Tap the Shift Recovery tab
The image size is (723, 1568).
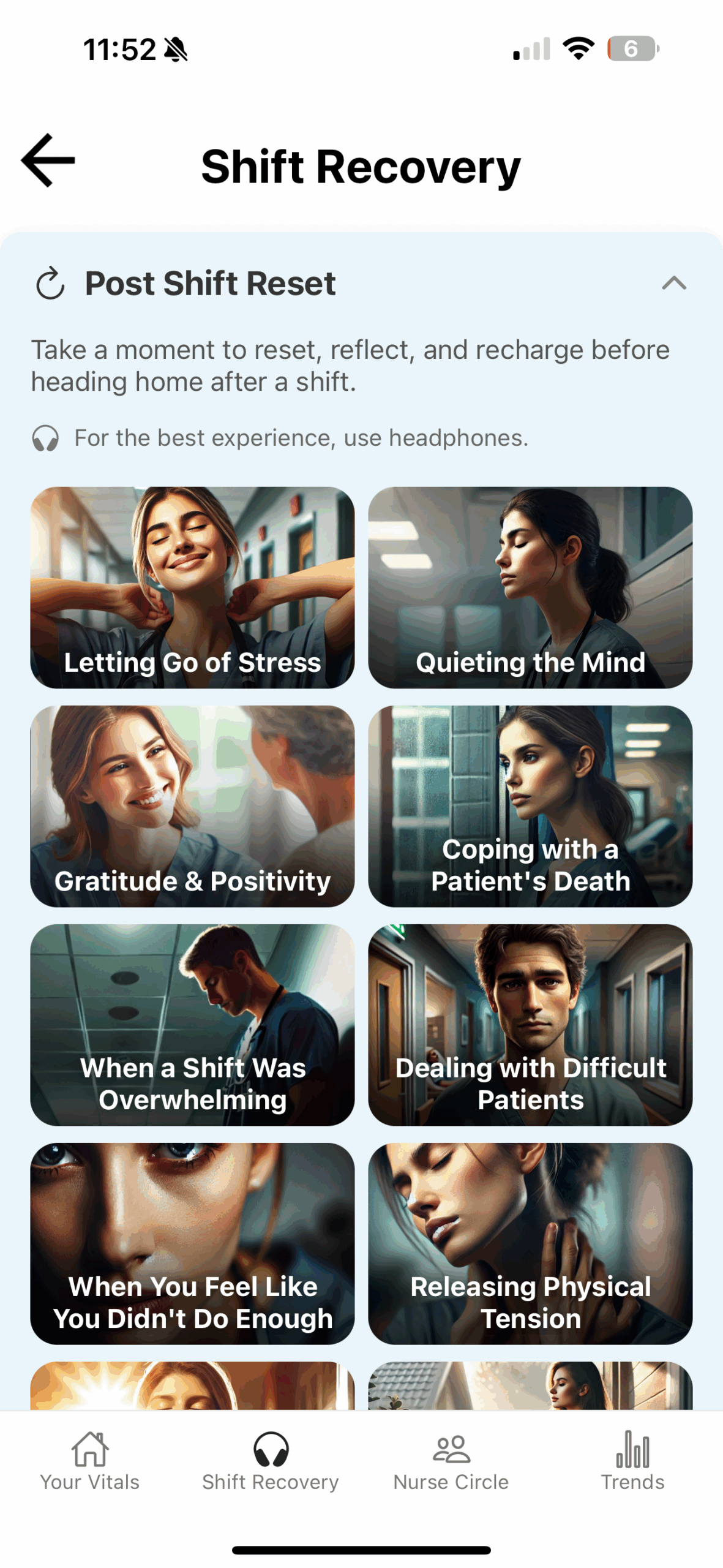pos(271,1460)
